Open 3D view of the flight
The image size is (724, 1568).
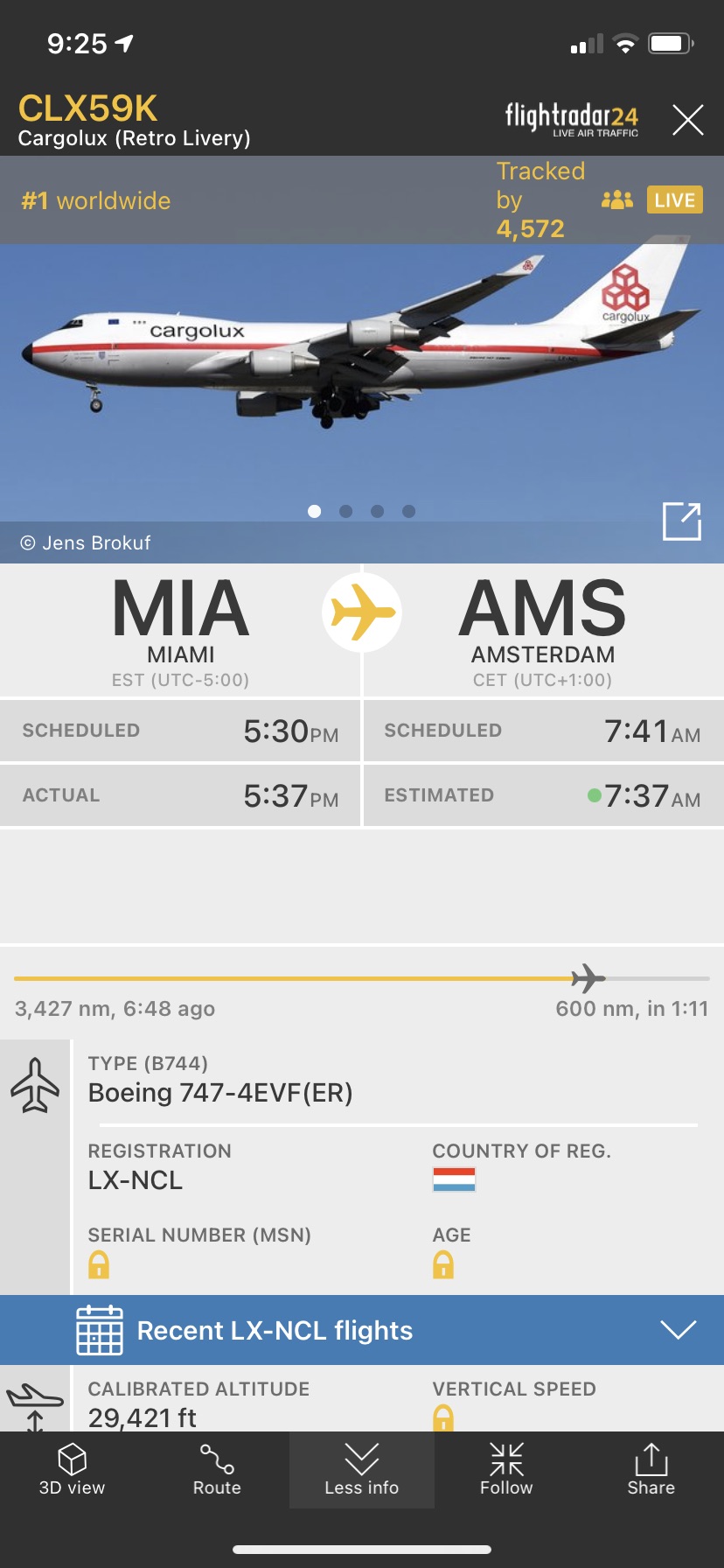click(x=72, y=1470)
